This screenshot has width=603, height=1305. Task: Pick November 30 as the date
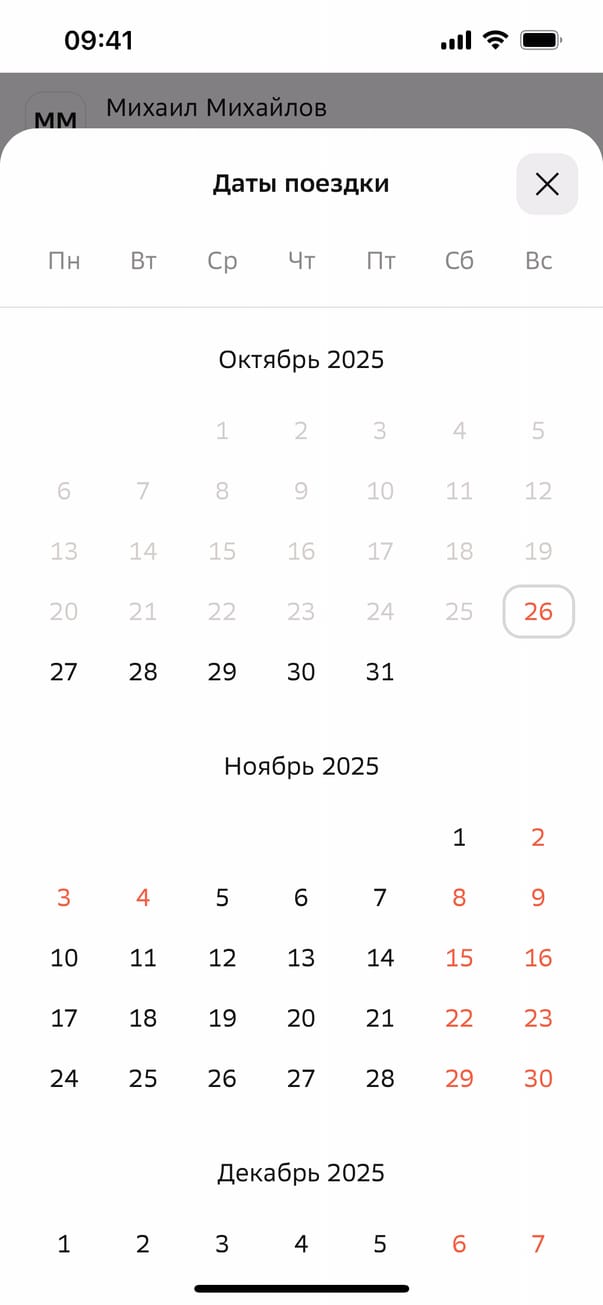click(x=538, y=1078)
